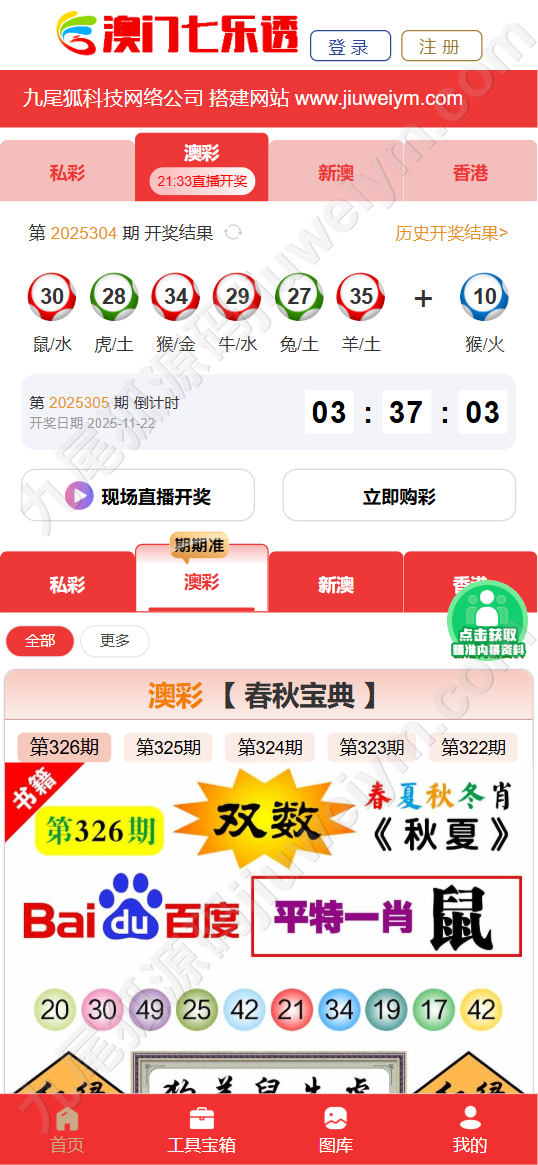Open 我的 profile tab

point(470,1129)
